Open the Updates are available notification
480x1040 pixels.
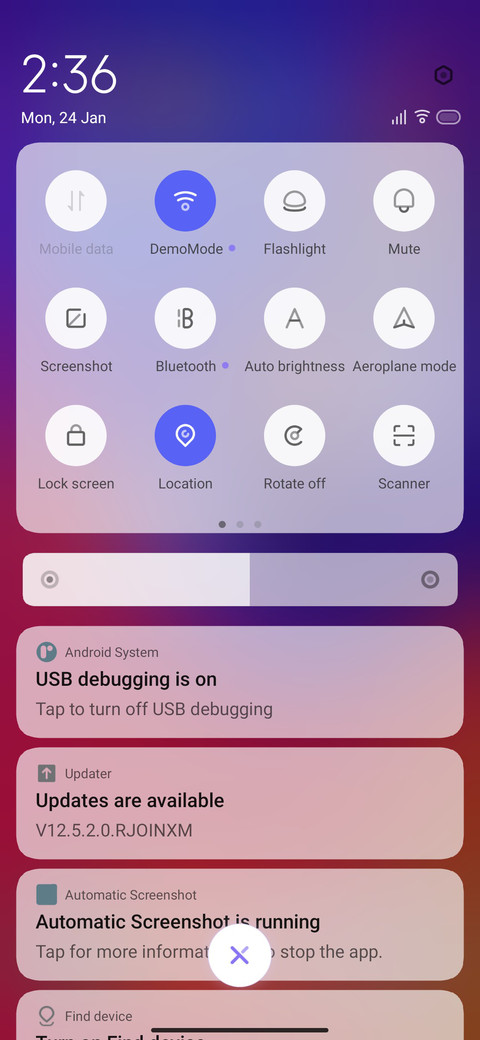[x=240, y=803]
